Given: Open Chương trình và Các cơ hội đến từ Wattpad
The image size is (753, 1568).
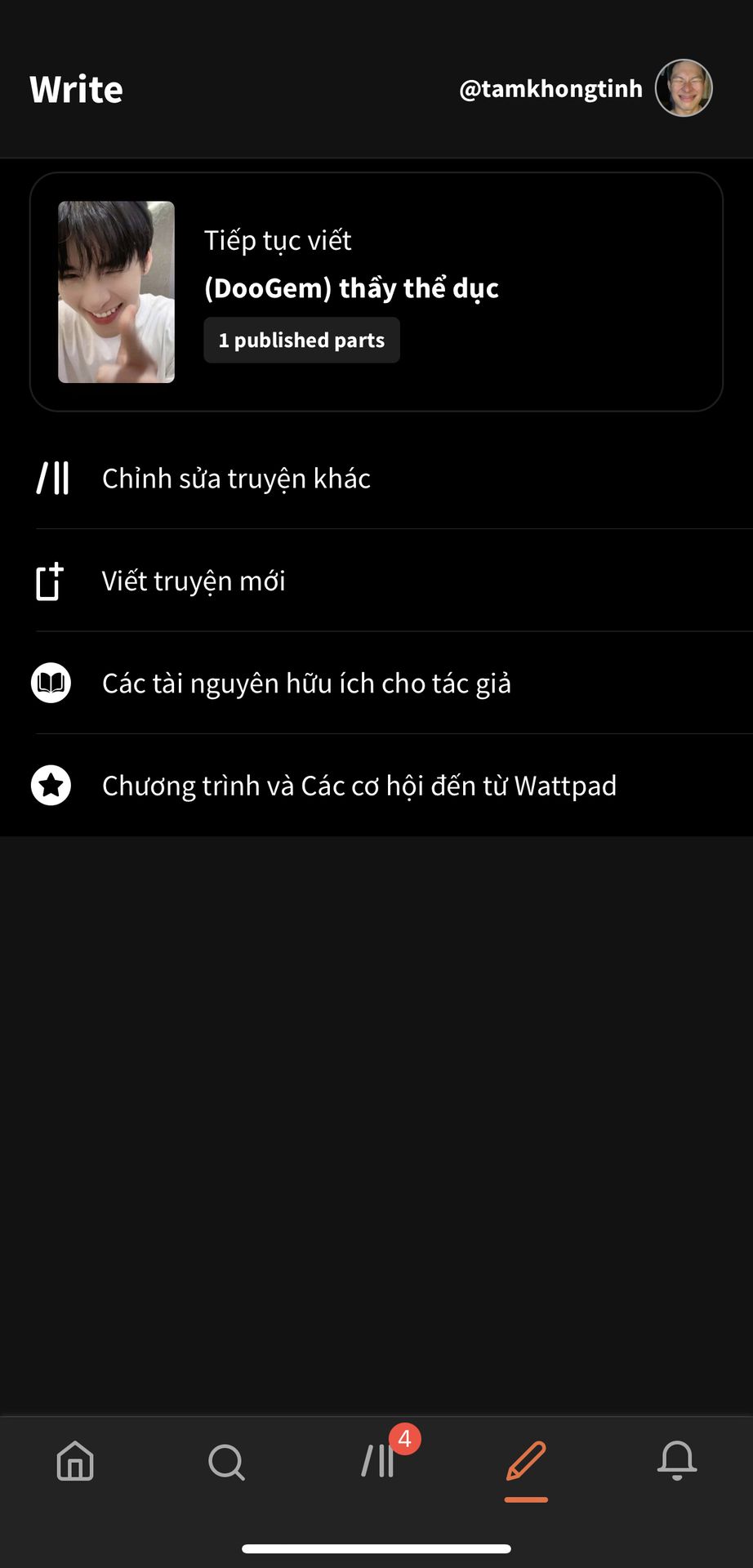Looking at the screenshot, I should [376, 785].
